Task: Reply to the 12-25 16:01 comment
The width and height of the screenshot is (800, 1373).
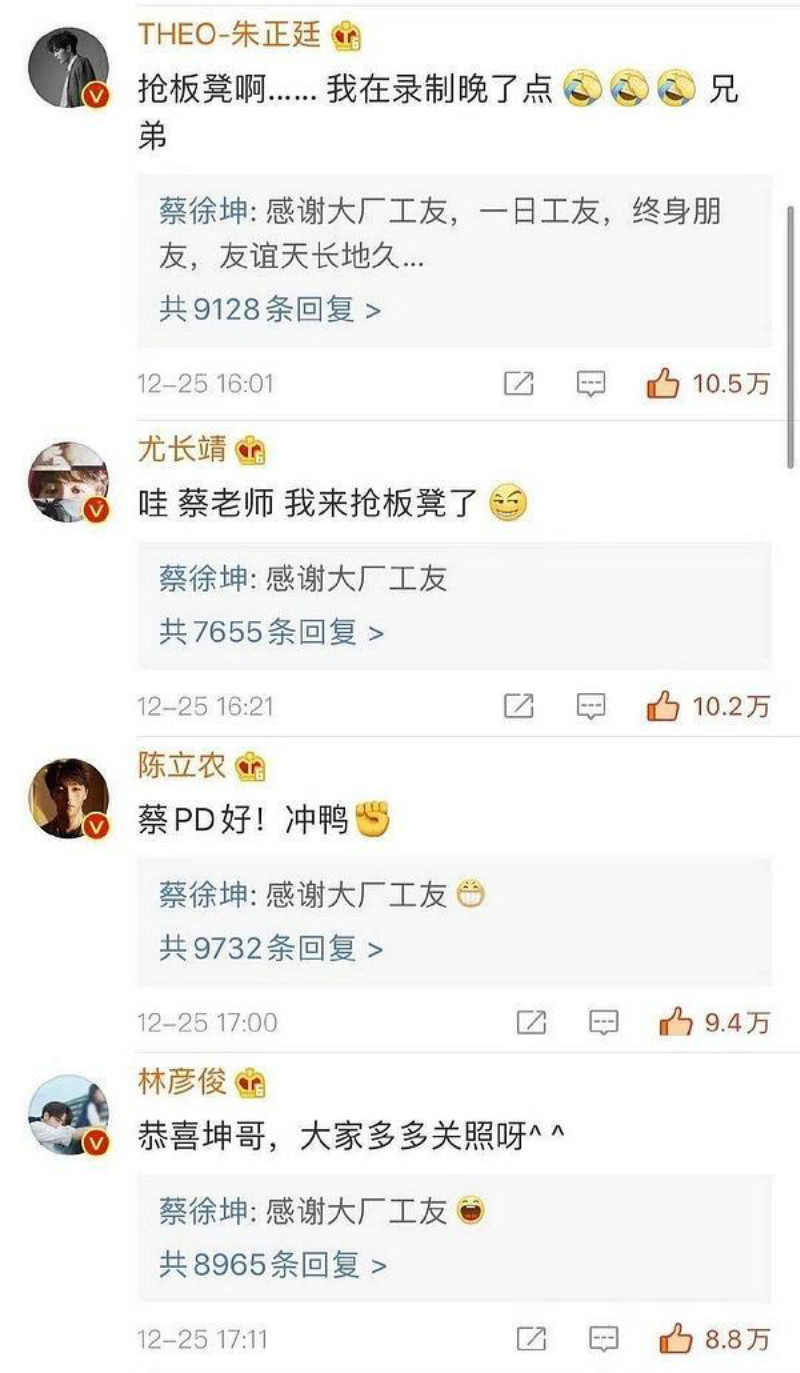Action: pos(591,384)
